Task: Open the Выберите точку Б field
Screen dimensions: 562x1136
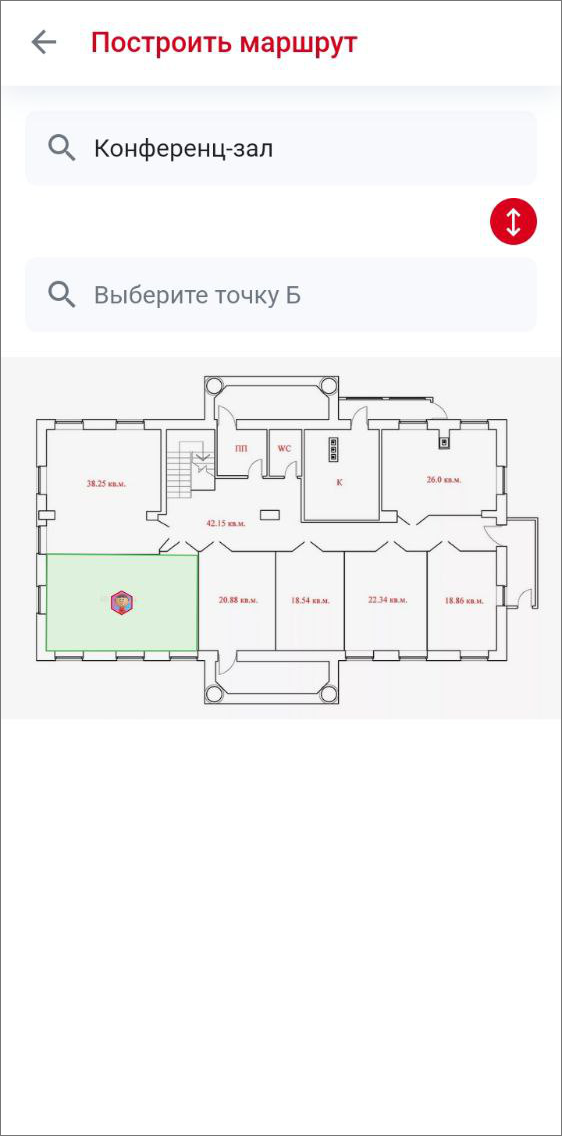Action: pos(281,295)
